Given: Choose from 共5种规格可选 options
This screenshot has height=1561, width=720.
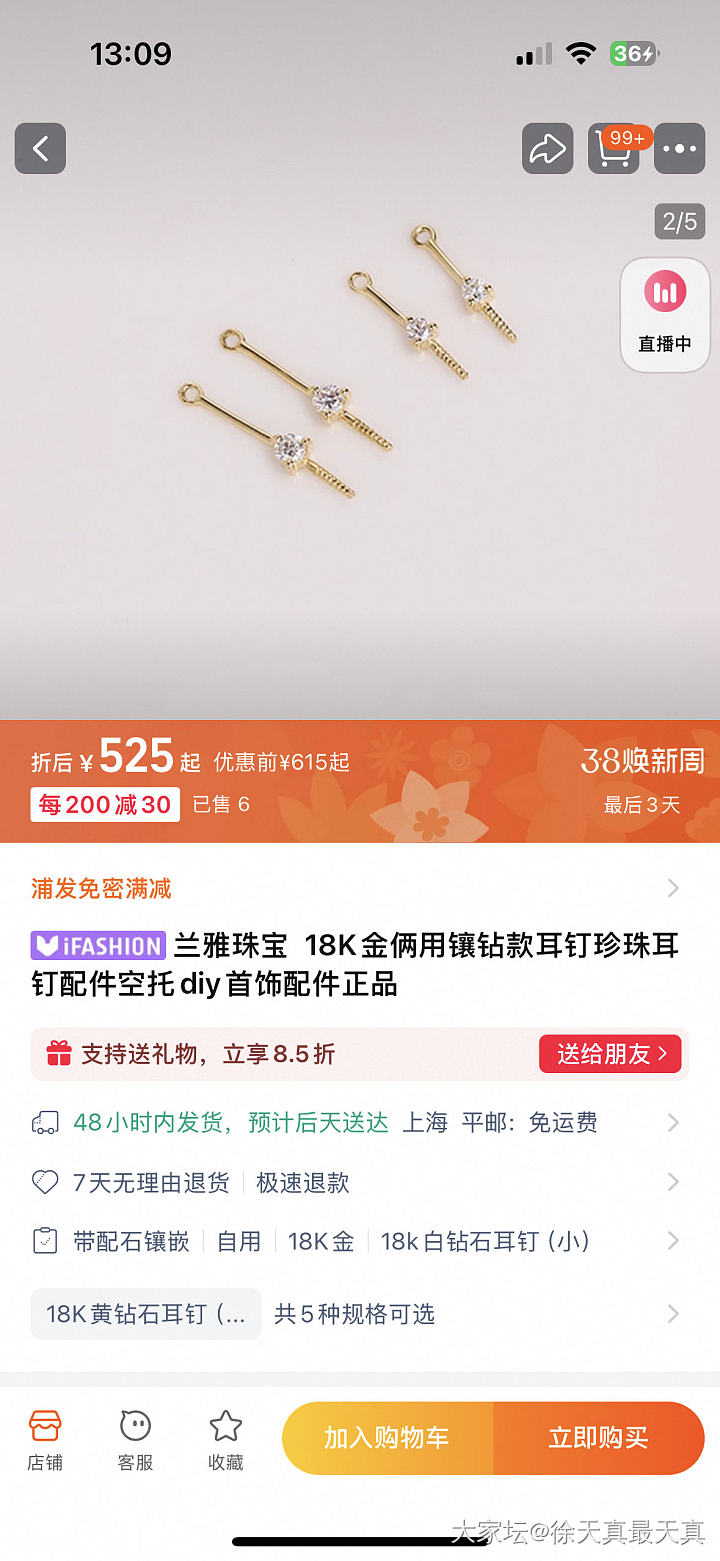Looking at the screenshot, I should (x=354, y=1314).
